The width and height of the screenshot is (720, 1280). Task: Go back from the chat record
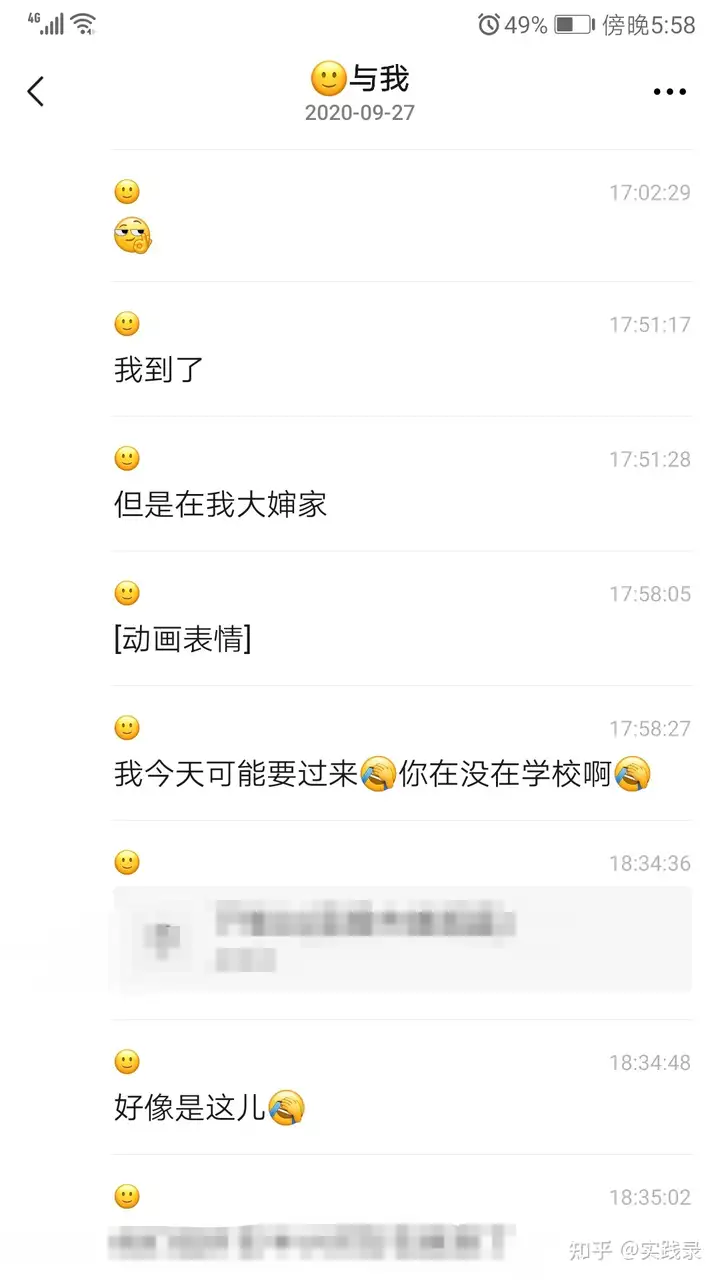[36, 91]
